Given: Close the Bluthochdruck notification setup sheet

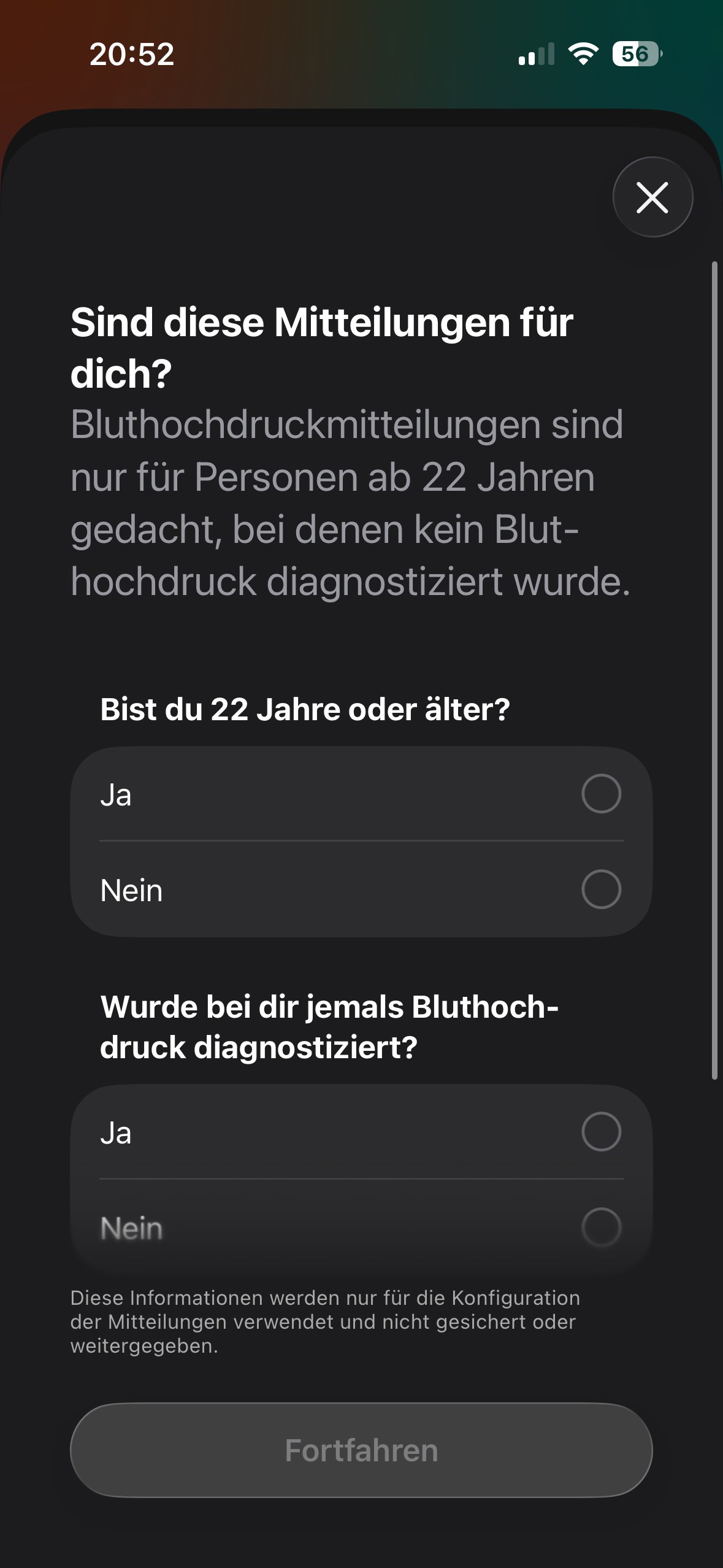Looking at the screenshot, I should pos(652,198).
